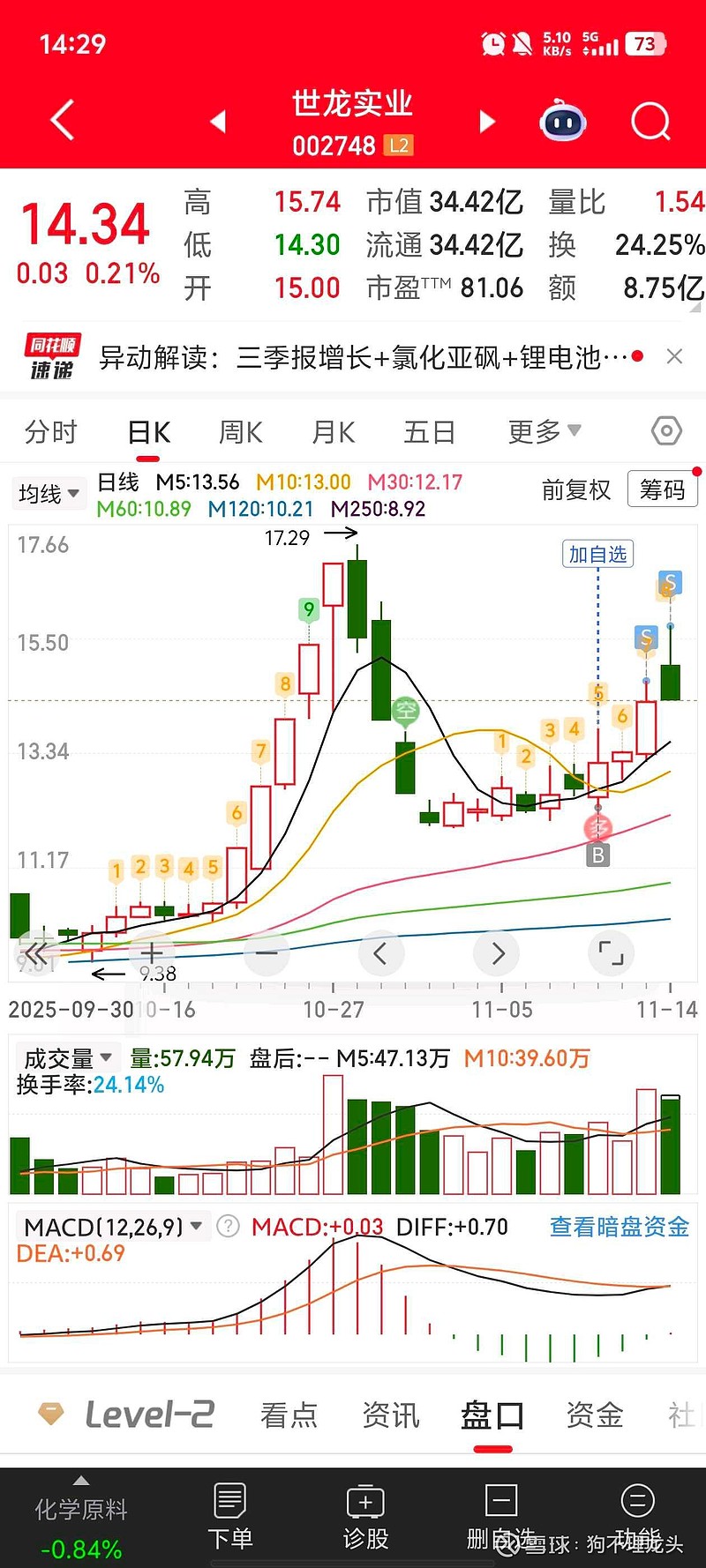Select the 周K chart tab
The width and height of the screenshot is (706, 1568).
coord(240,432)
